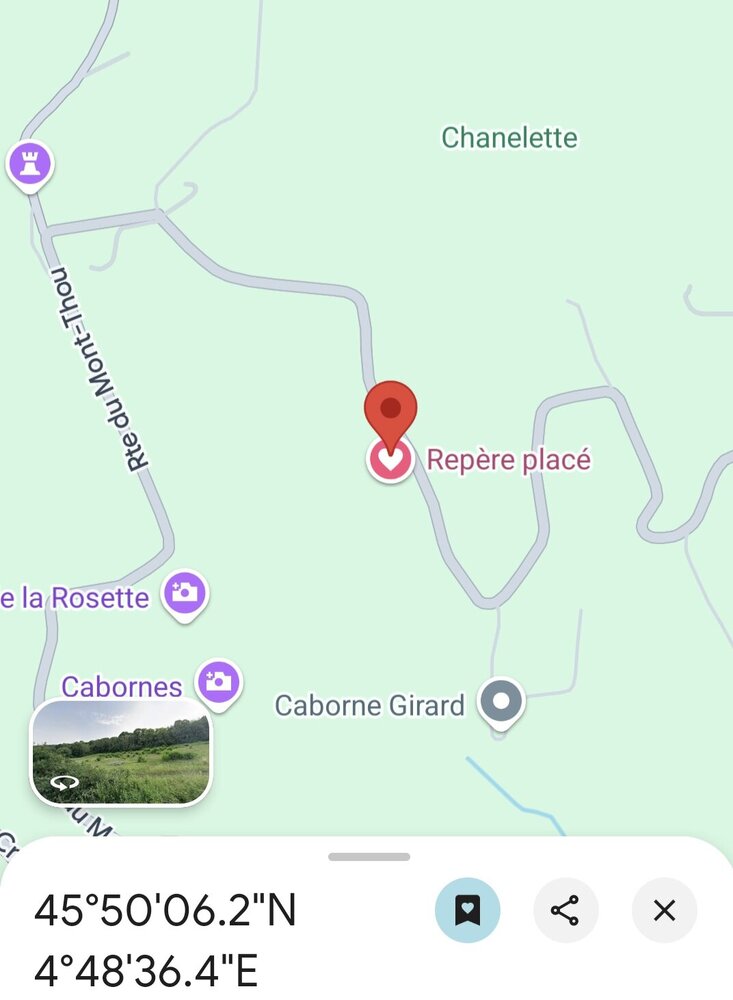Expand the location details sheet handle
The width and height of the screenshot is (733, 1000).
[x=368, y=857]
